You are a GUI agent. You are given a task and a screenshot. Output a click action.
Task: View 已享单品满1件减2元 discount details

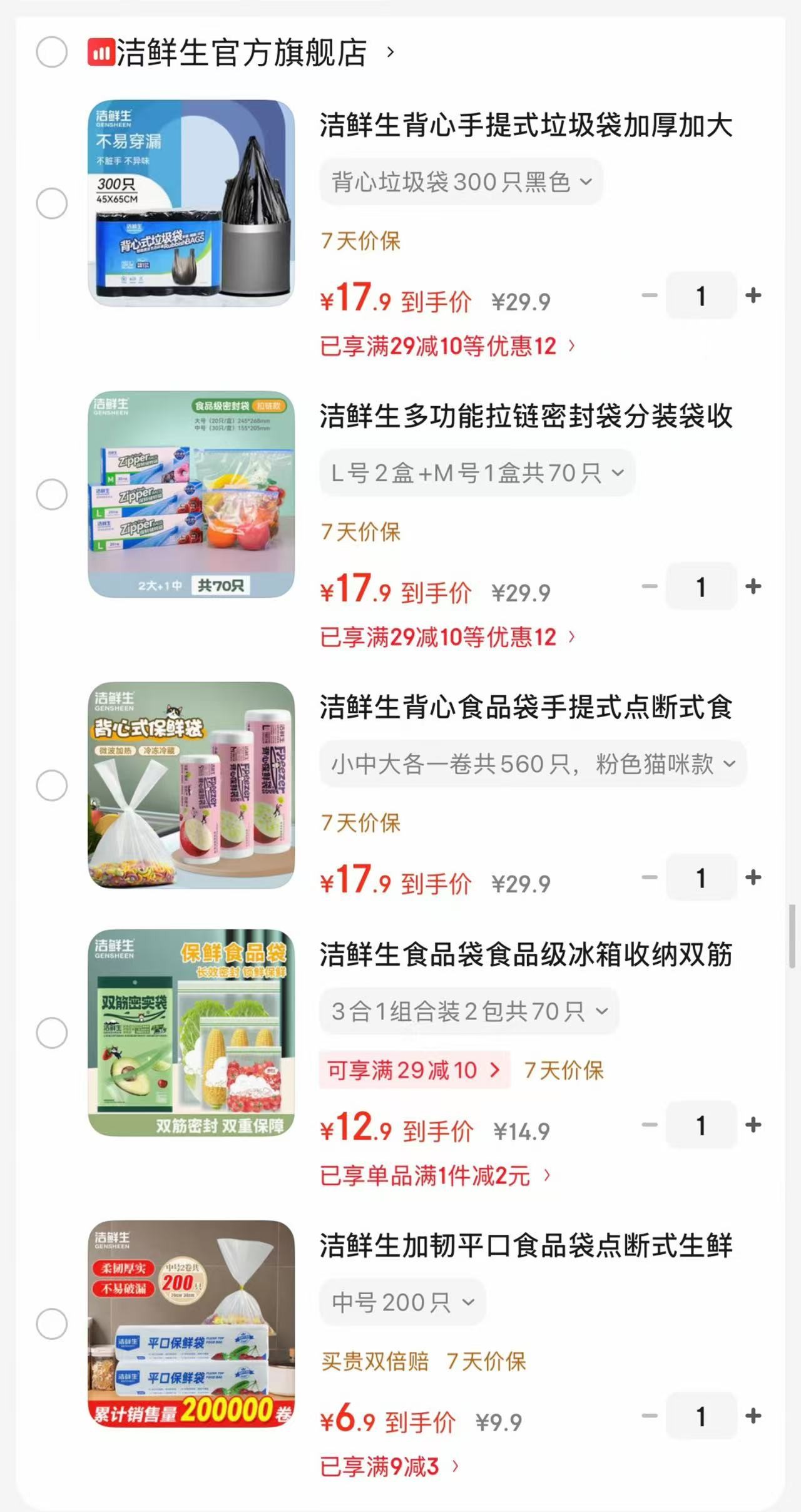point(436,1175)
